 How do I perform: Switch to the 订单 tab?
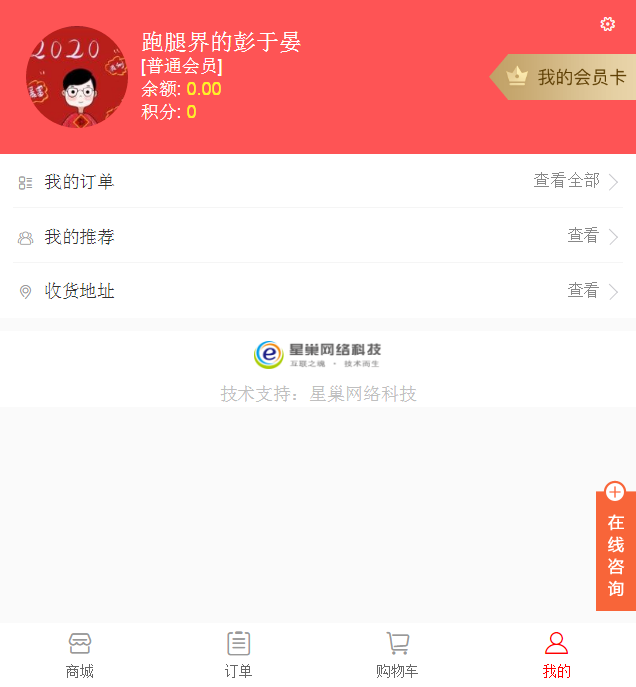point(238,655)
